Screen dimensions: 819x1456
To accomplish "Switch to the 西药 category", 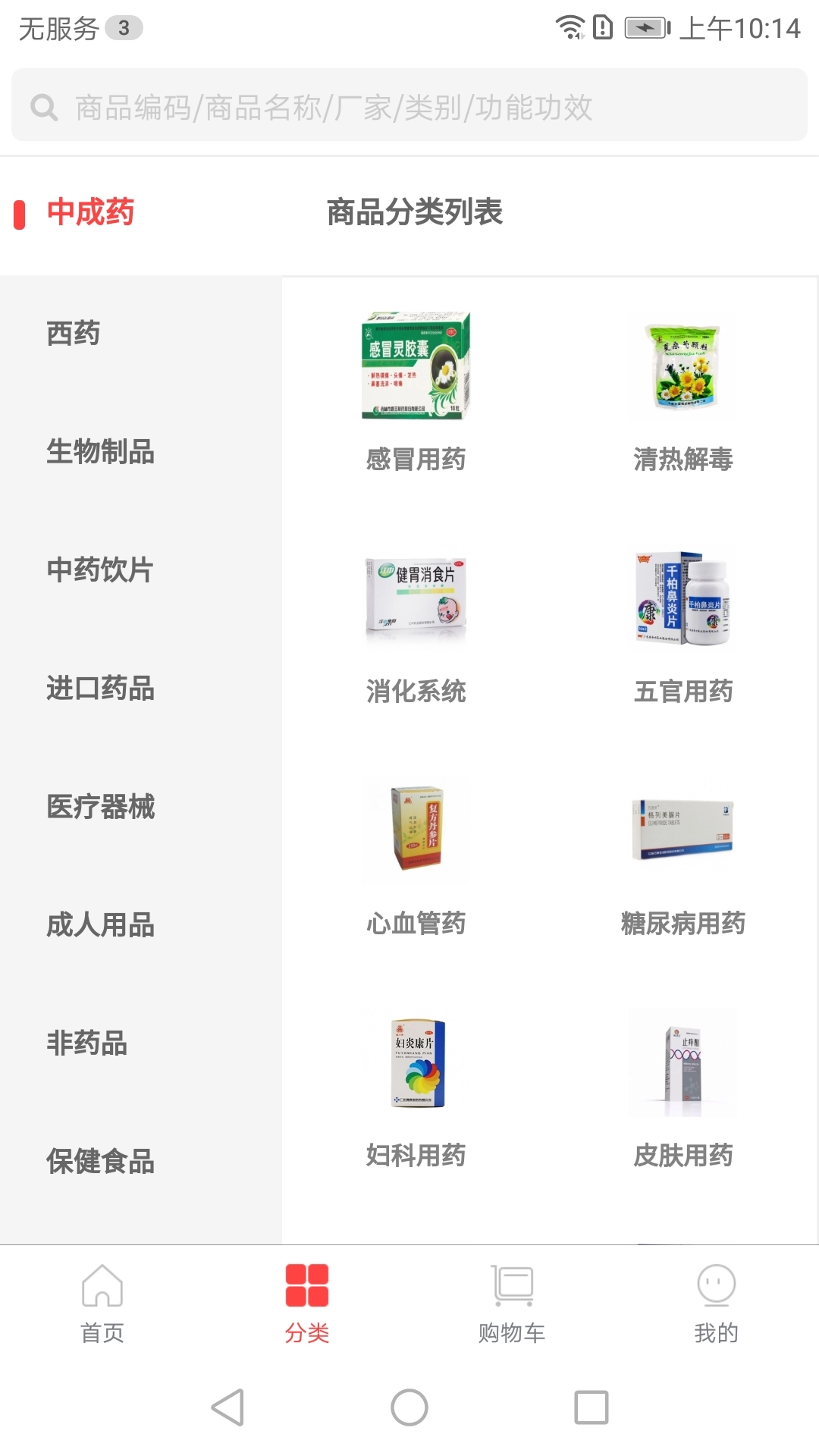I will click(x=72, y=334).
